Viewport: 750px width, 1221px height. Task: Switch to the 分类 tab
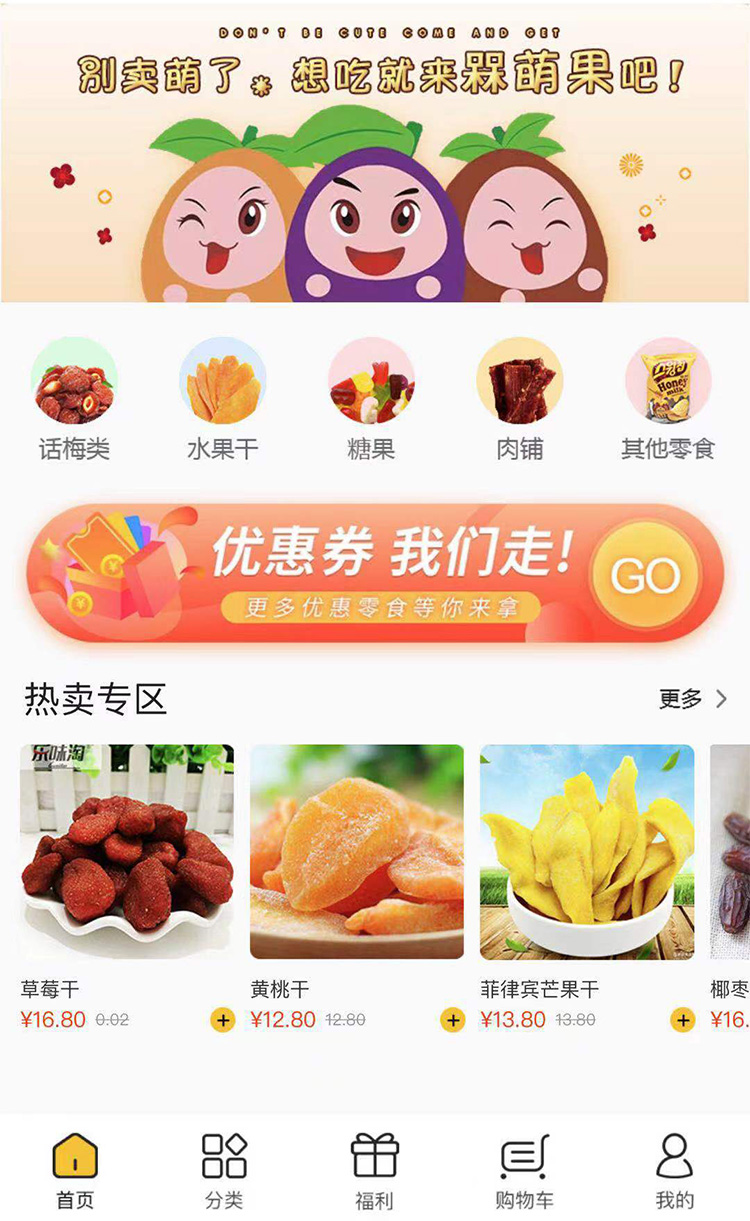pyautogui.click(x=224, y=1170)
